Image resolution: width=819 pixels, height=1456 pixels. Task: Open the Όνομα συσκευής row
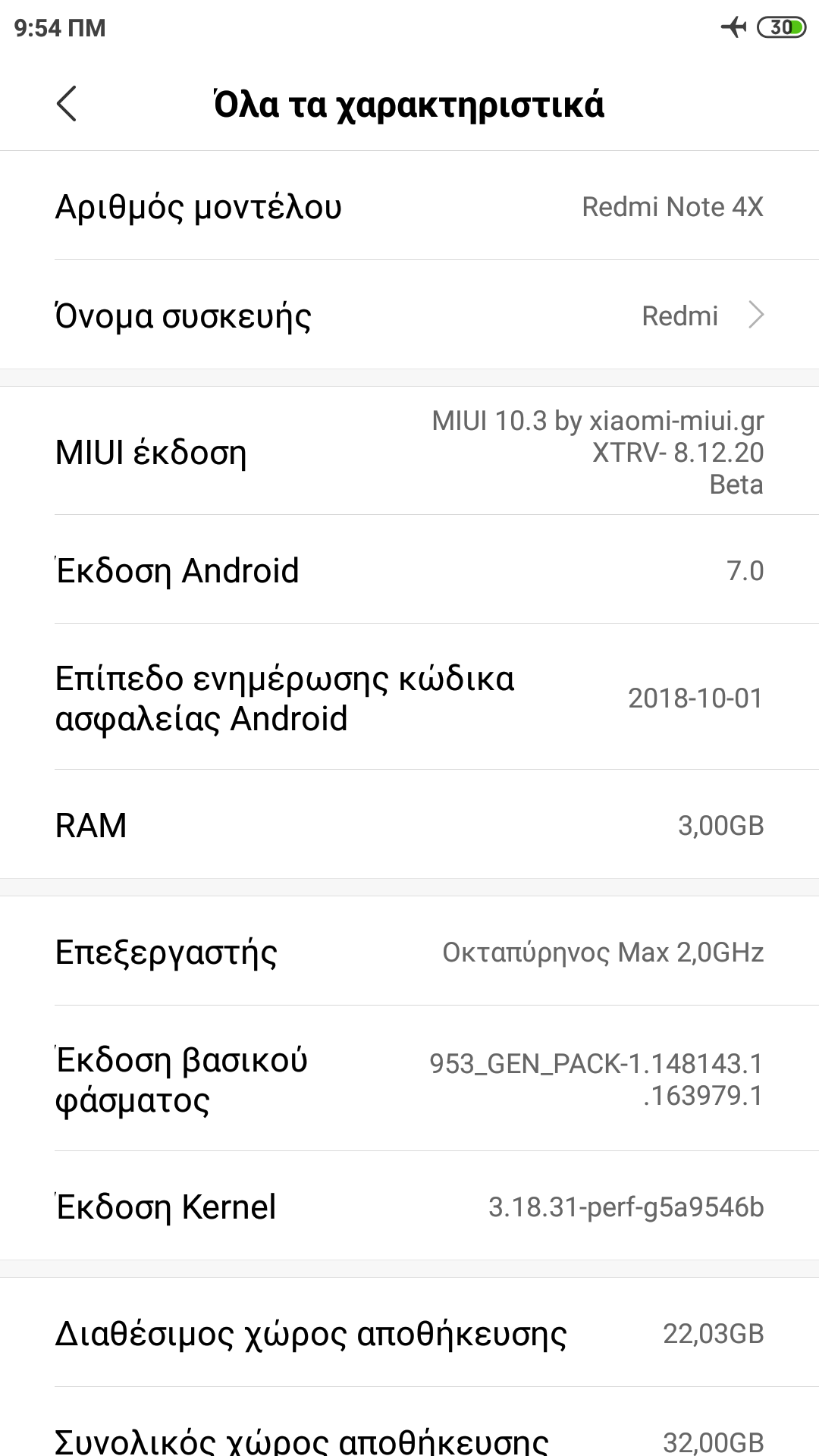coord(409,315)
